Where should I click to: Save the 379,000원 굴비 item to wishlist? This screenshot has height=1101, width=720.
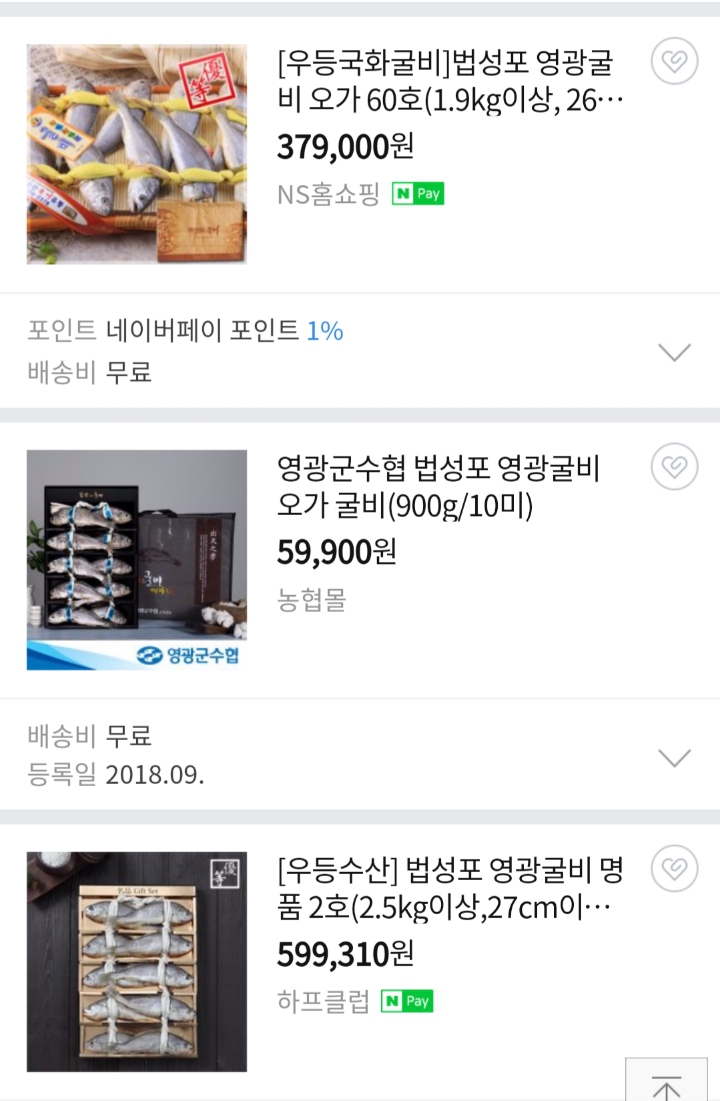click(x=675, y=63)
